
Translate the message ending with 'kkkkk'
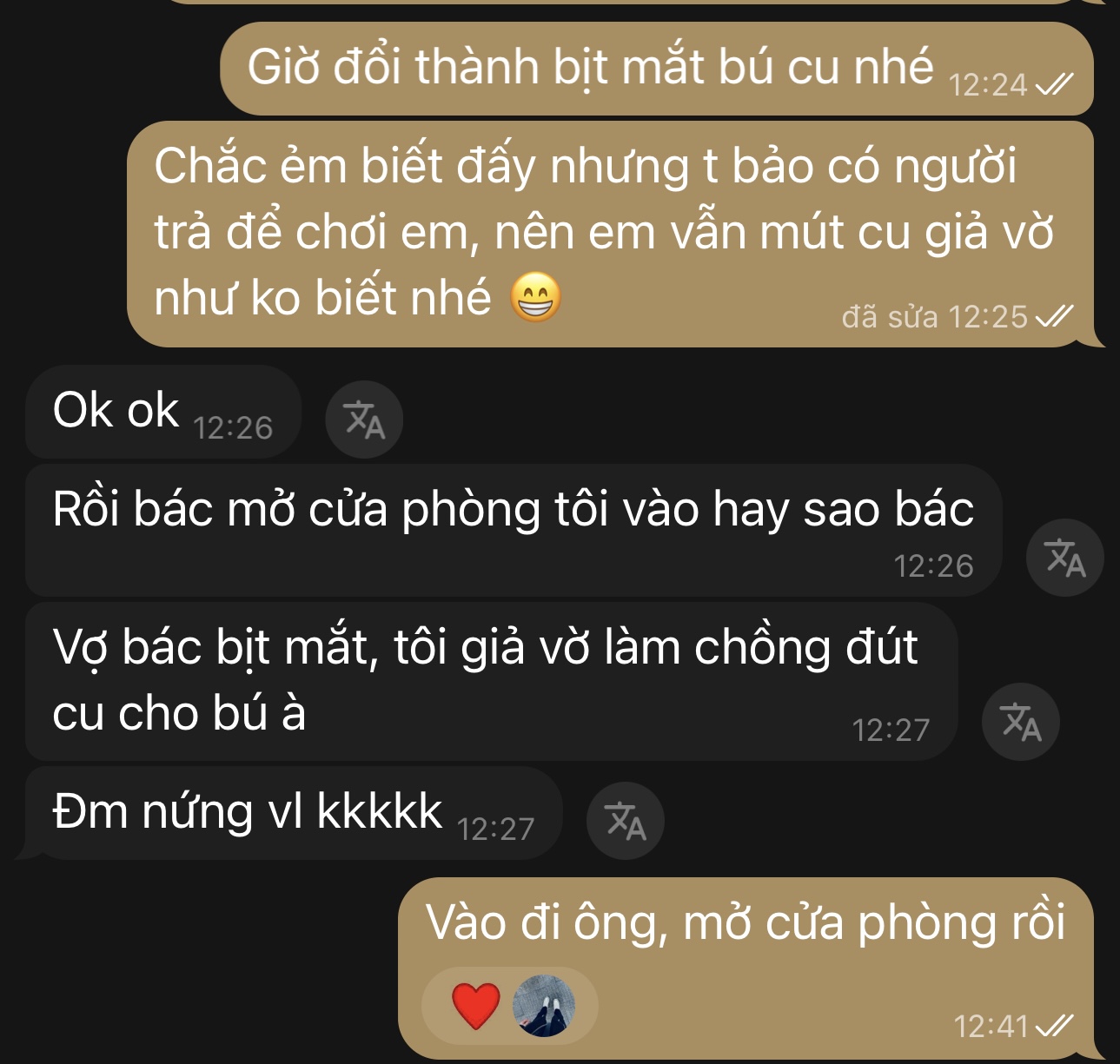[x=625, y=821]
